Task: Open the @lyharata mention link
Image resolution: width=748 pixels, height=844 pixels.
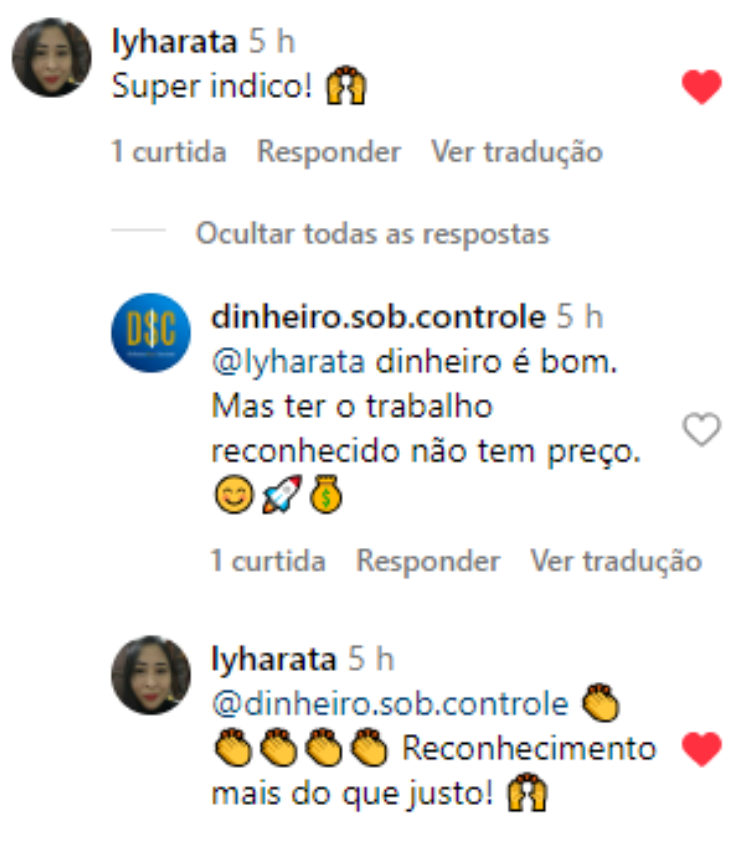Action: pos(288,362)
